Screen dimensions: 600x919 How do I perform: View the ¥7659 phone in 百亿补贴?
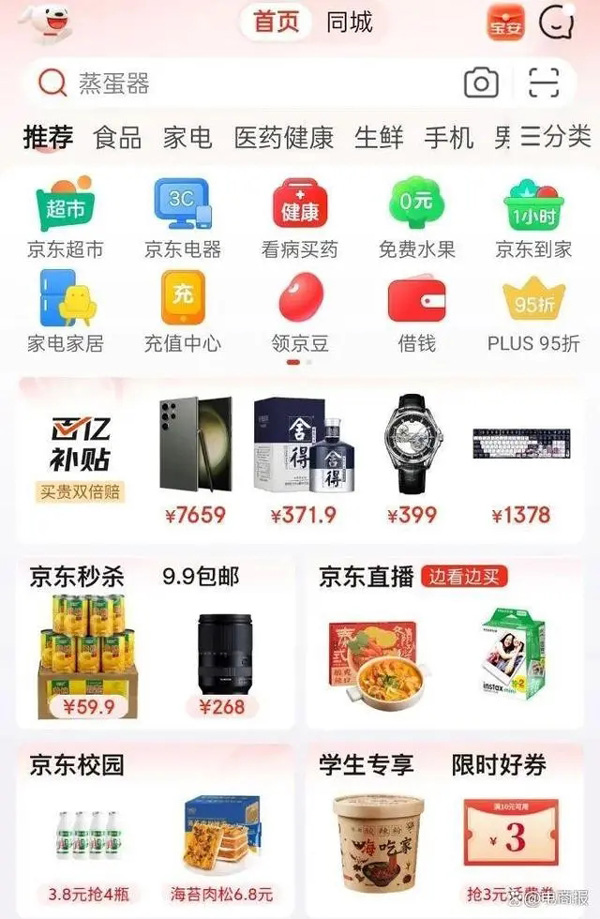pyautogui.click(x=194, y=459)
